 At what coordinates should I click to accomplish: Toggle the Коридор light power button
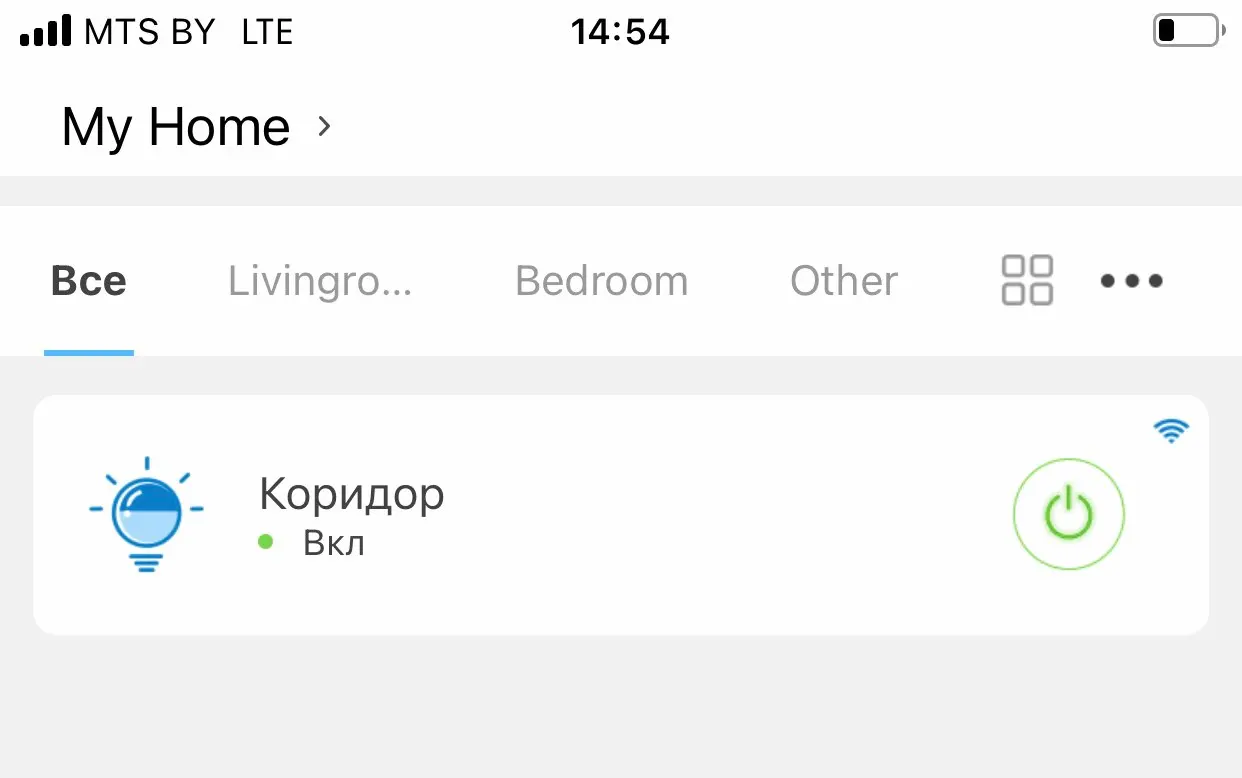point(1068,514)
